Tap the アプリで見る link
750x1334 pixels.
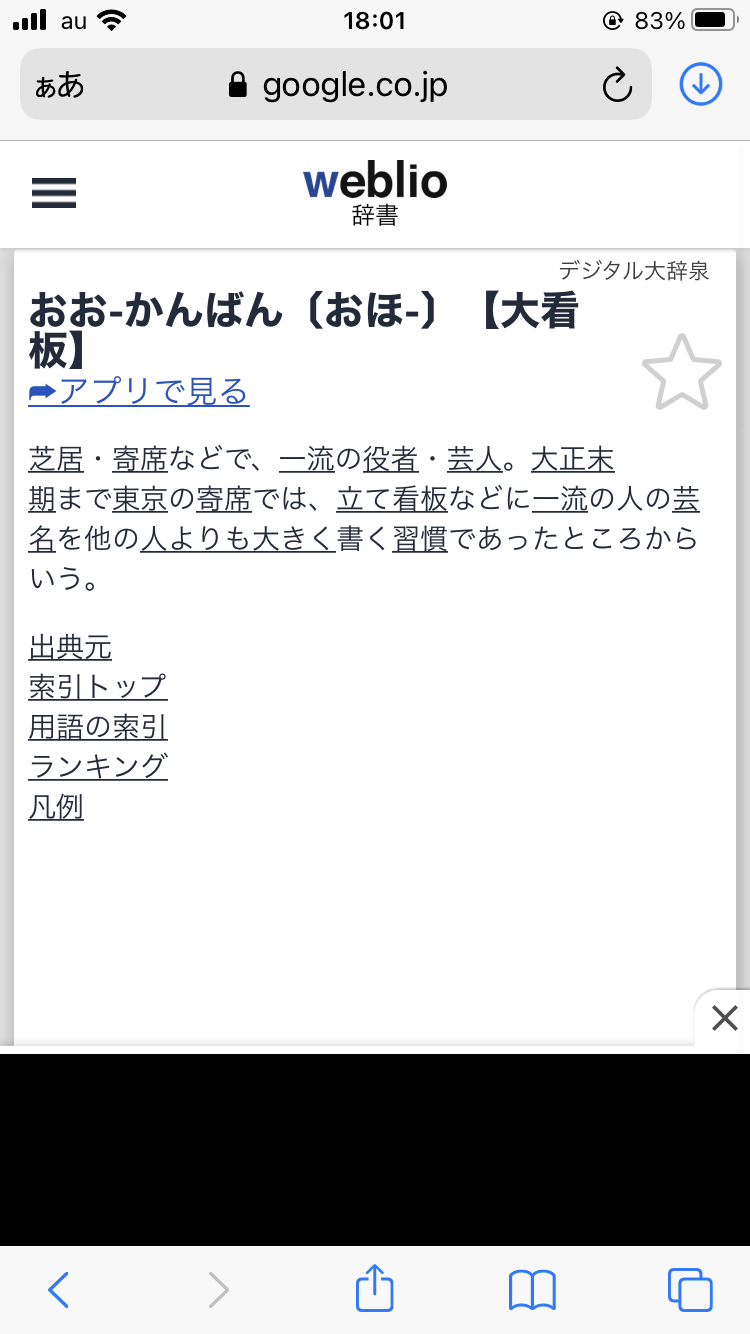point(138,391)
